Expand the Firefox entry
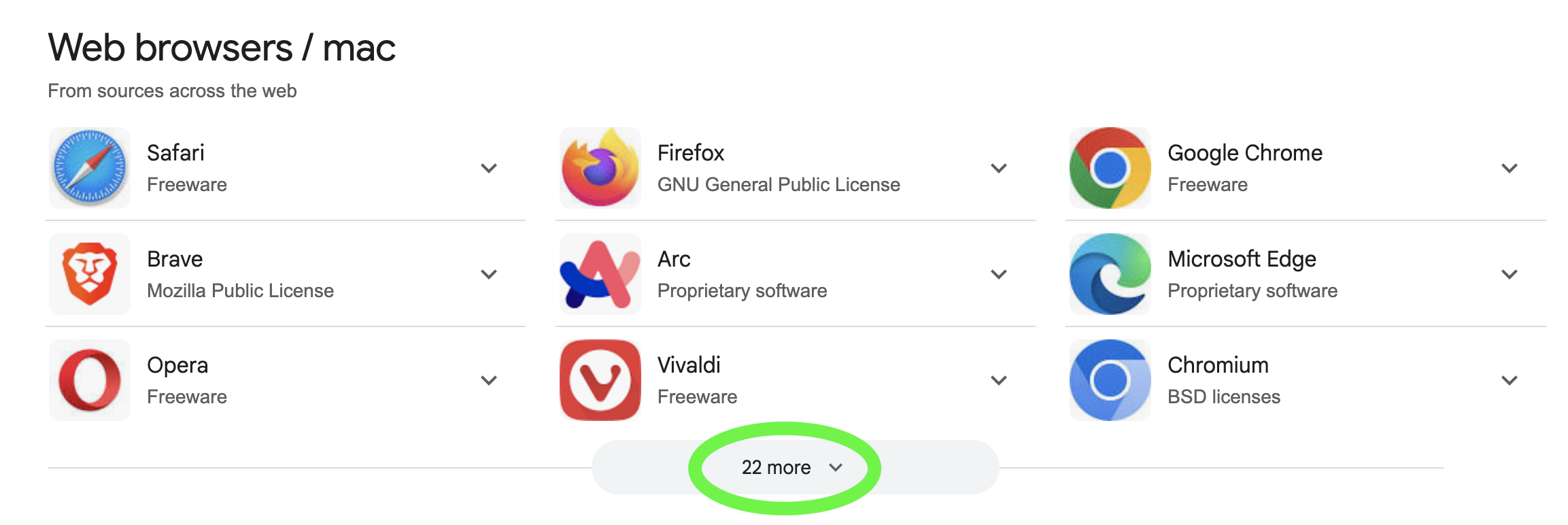 [998, 168]
